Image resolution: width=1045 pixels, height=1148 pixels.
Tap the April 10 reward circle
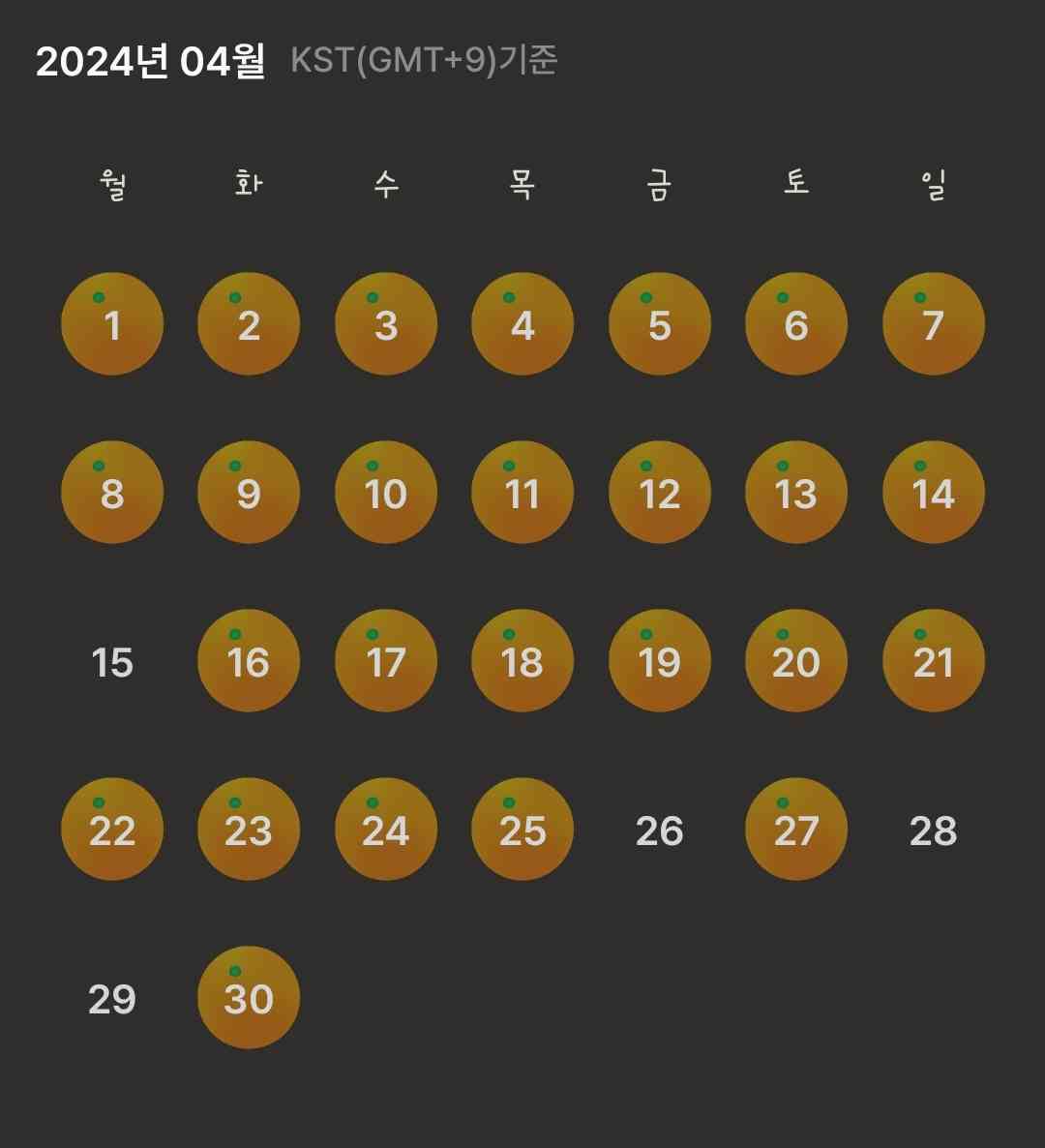384,492
